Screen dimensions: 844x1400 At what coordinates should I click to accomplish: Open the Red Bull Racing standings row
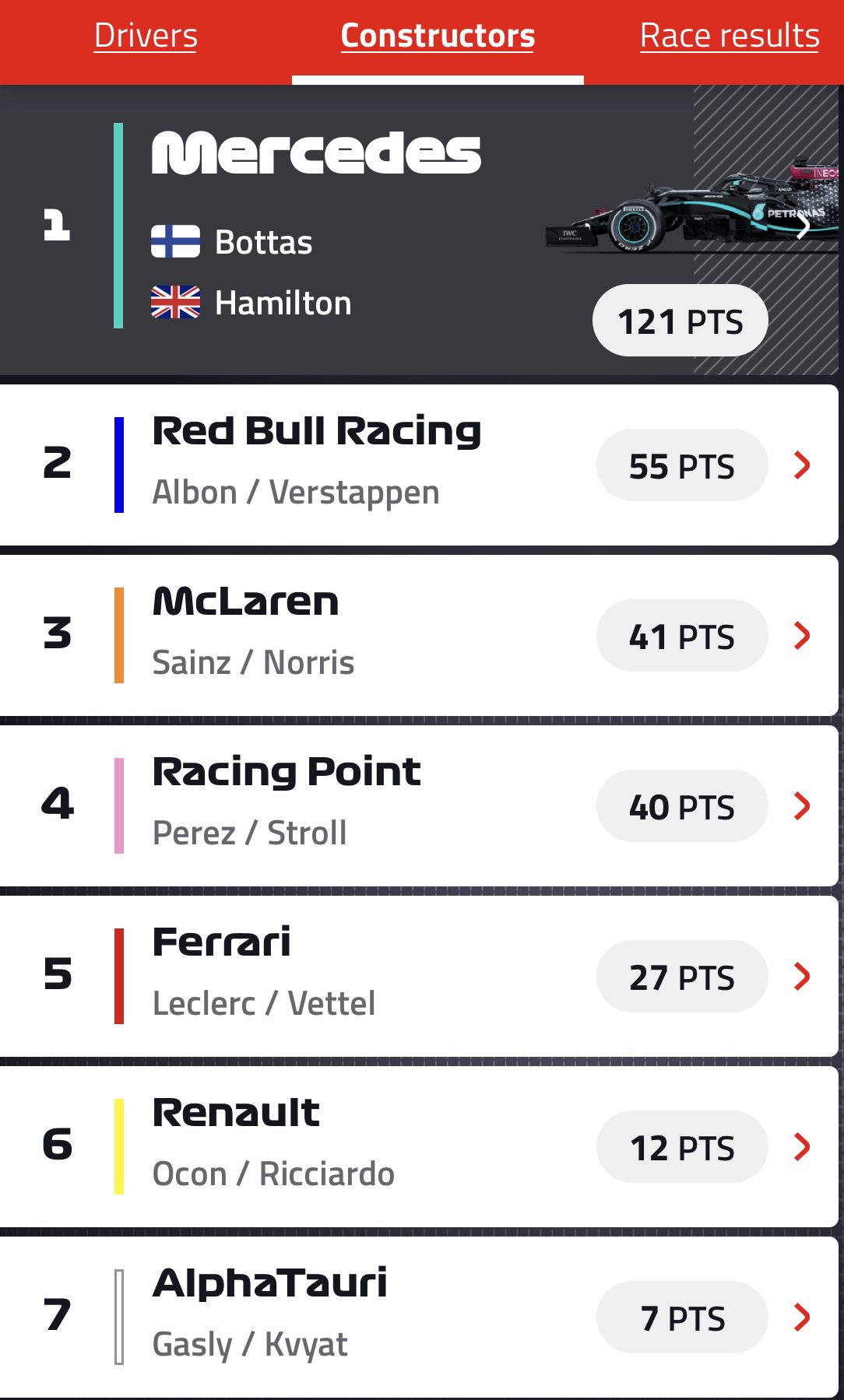tap(419, 465)
